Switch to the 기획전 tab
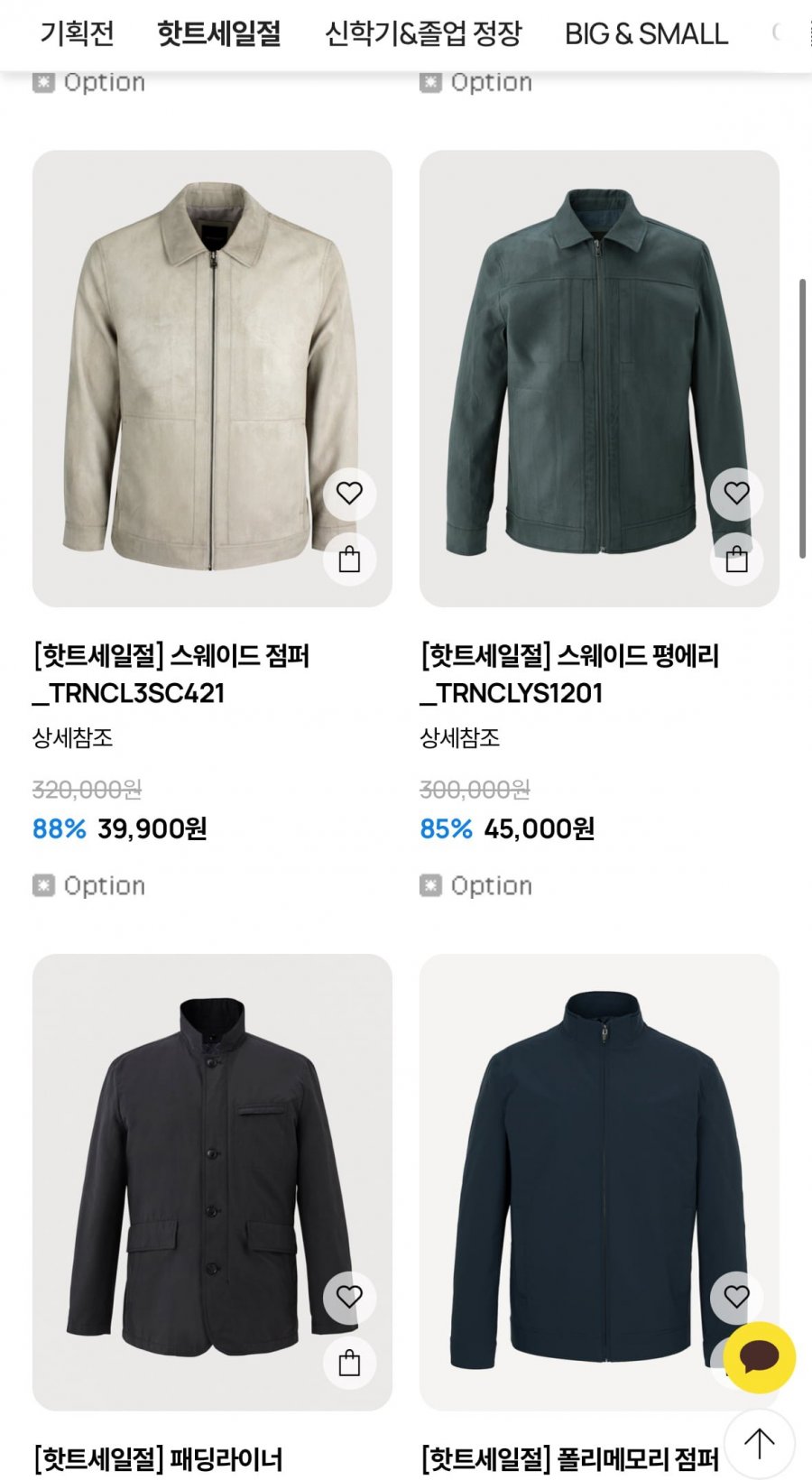The image size is (812, 1480). 77,33
